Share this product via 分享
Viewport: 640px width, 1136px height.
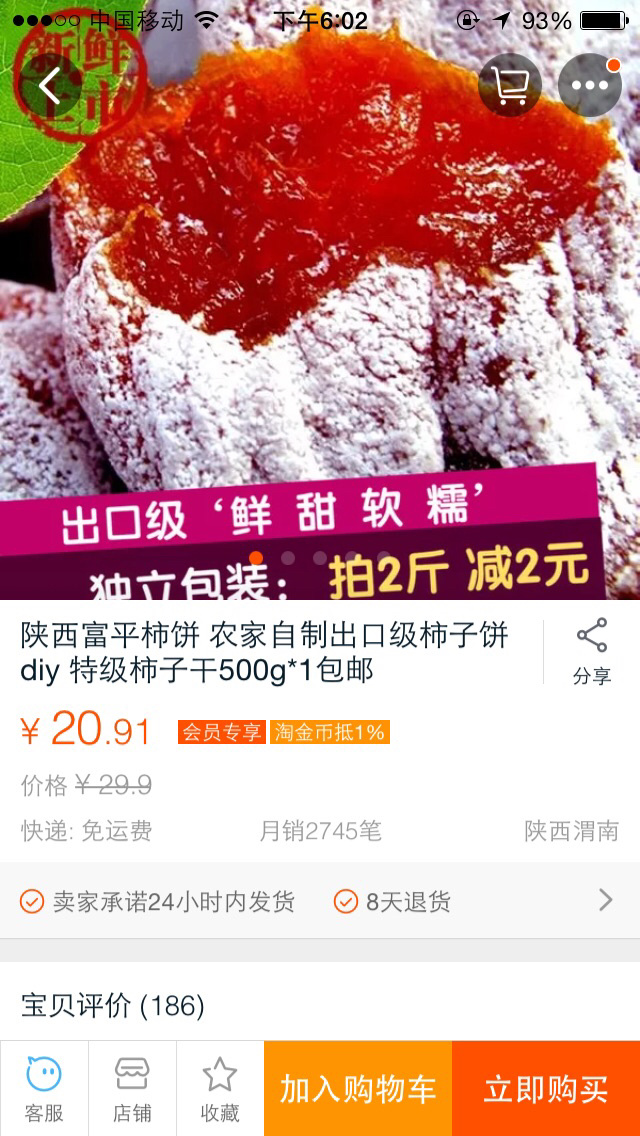[592, 652]
